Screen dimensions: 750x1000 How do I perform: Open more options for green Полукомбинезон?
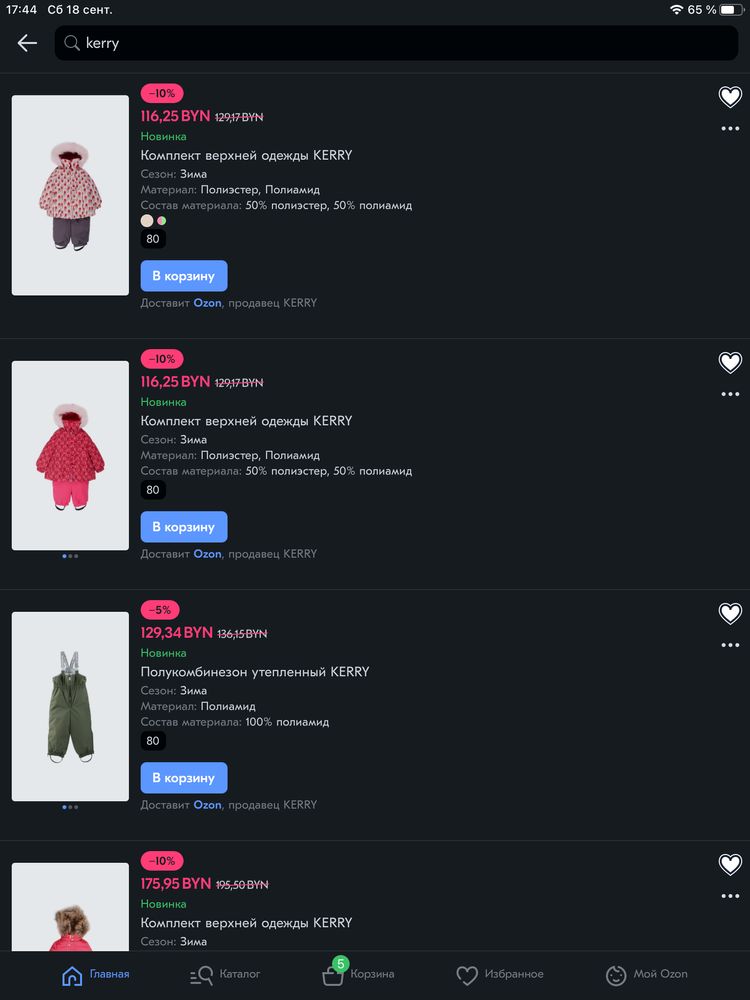pyautogui.click(x=730, y=646)
